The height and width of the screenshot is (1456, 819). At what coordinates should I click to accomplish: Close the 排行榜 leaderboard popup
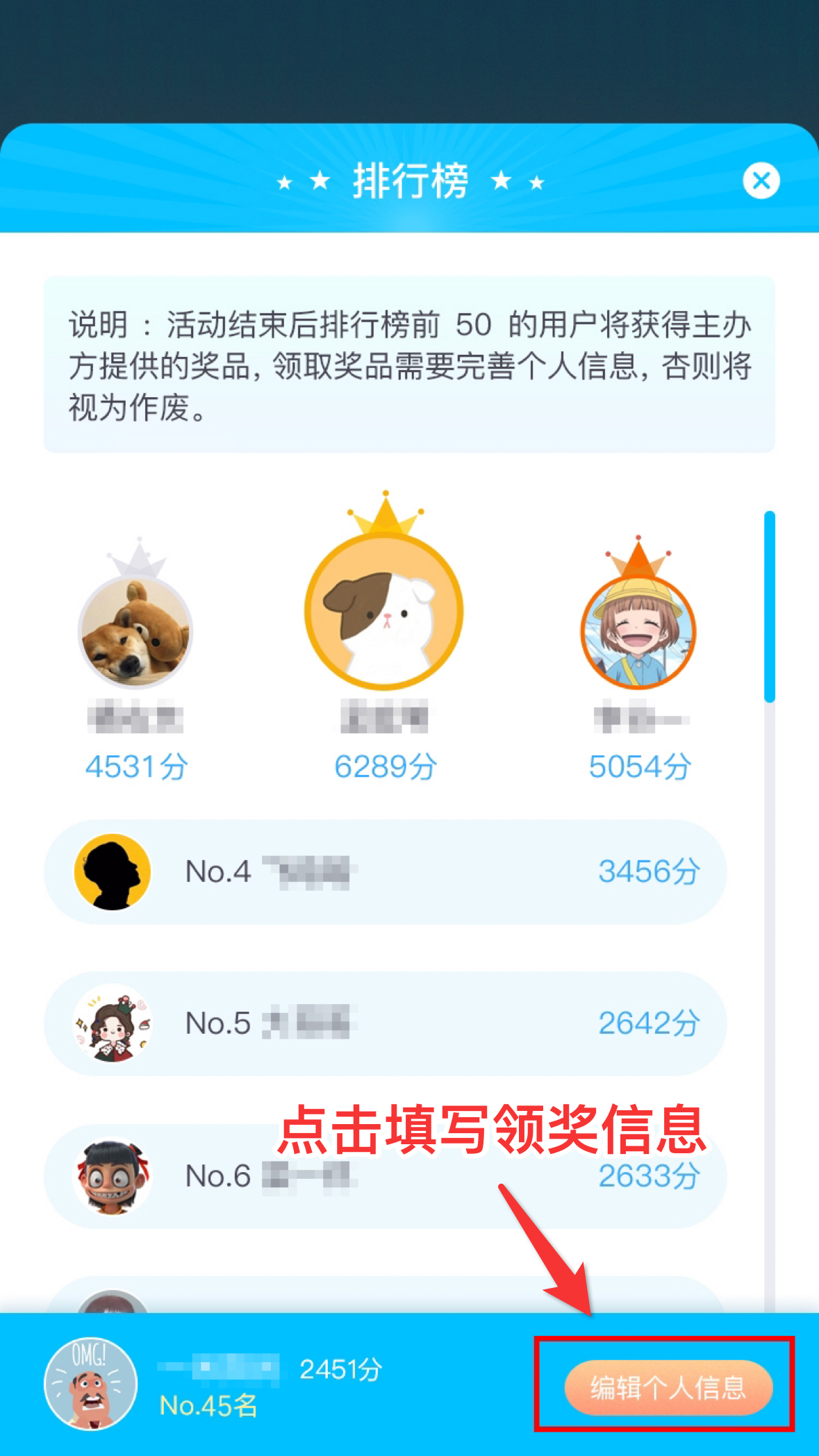(x=761, y=181)
